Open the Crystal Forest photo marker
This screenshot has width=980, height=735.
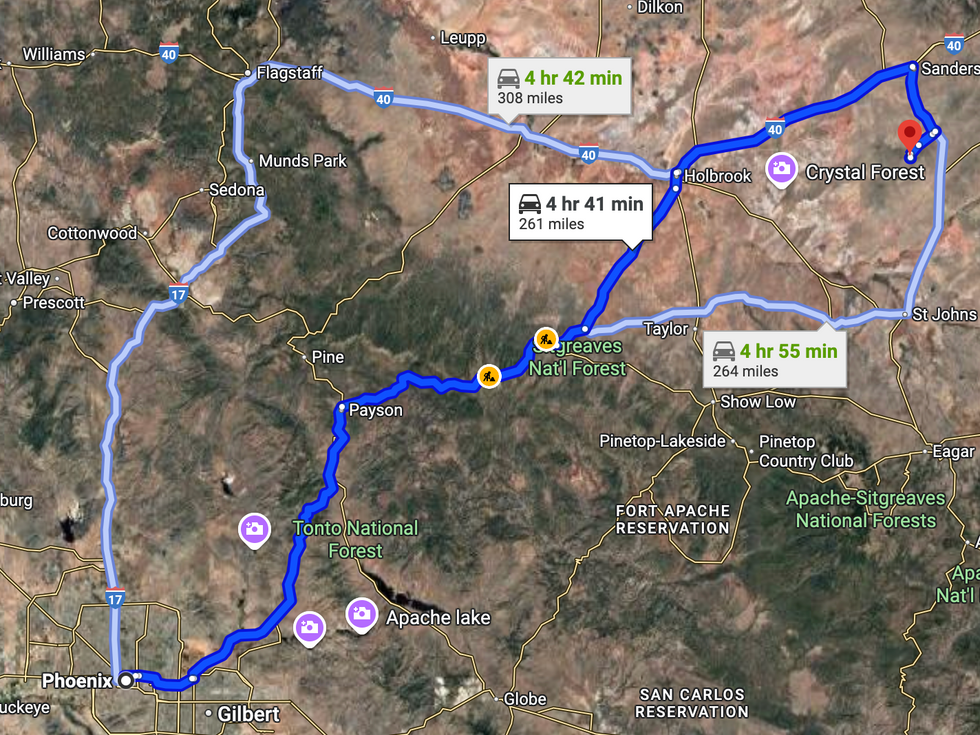781,168
